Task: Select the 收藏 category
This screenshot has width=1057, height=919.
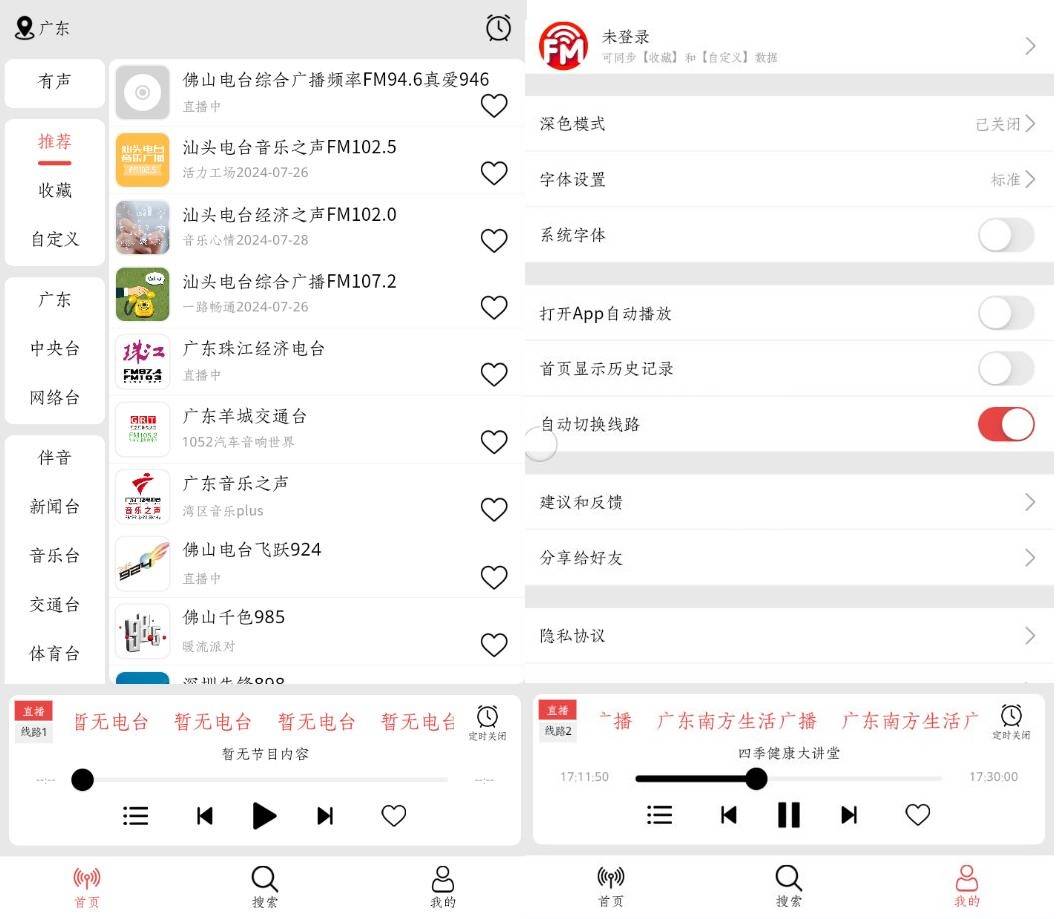Action: click(x=55, y=190)
